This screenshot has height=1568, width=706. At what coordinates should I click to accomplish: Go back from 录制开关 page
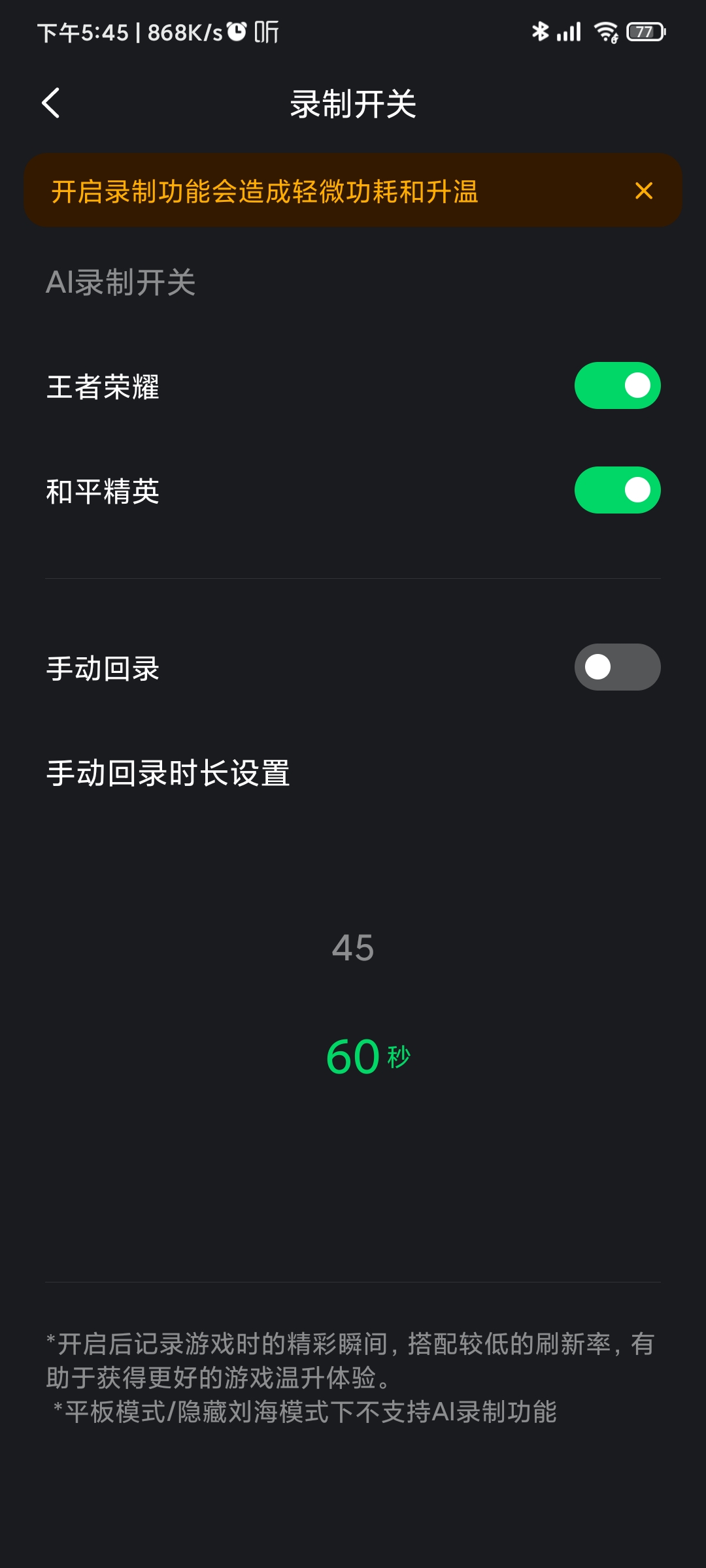[51, 103]
